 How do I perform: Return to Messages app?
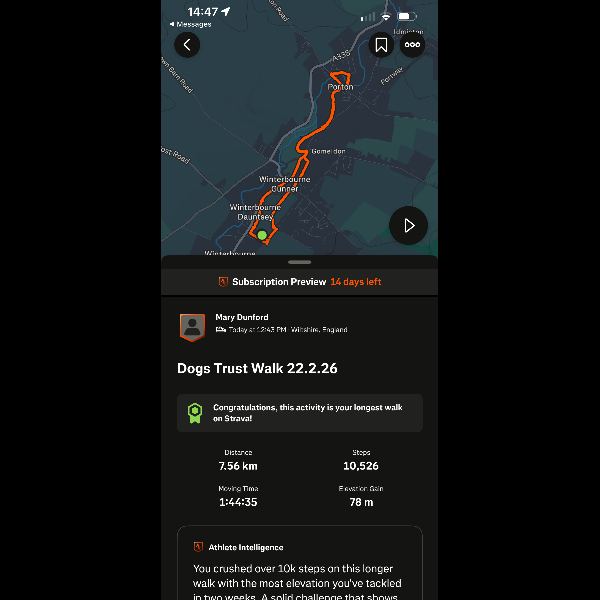pyautogui.click(x=191, y=24)
